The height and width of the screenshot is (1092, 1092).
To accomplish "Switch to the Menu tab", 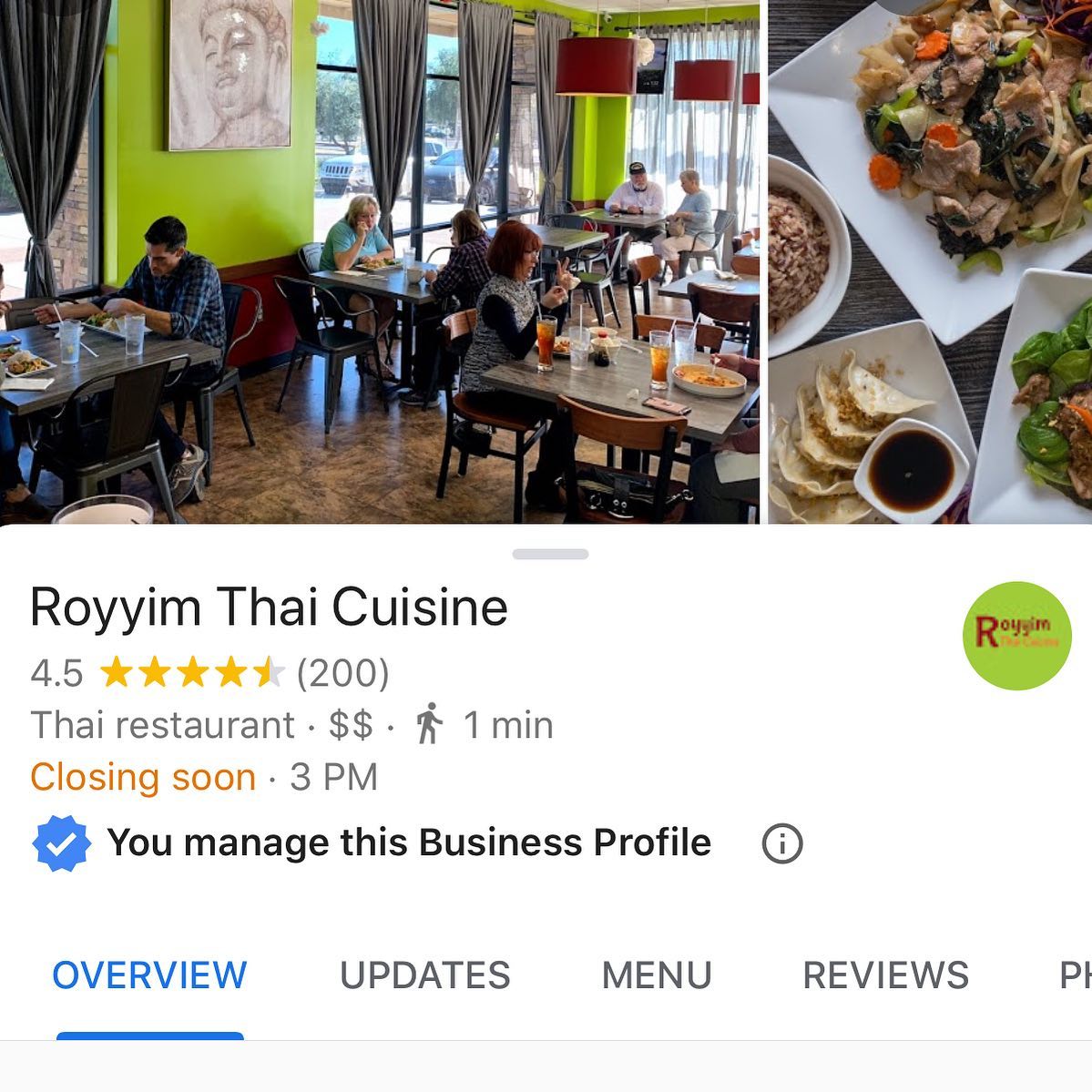I will point(657,975).
